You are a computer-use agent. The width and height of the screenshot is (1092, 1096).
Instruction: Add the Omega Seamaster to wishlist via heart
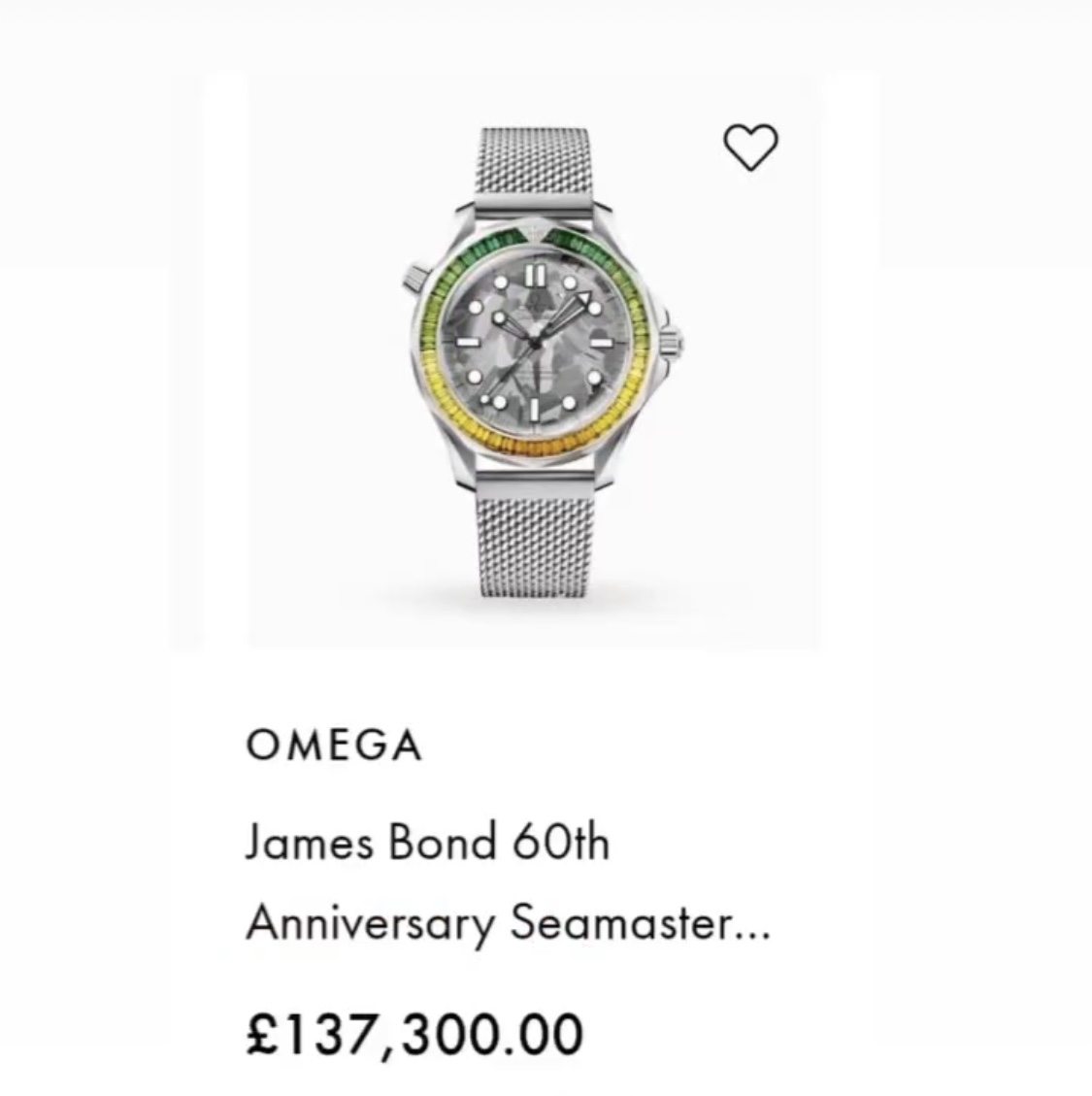pos(750,148)
